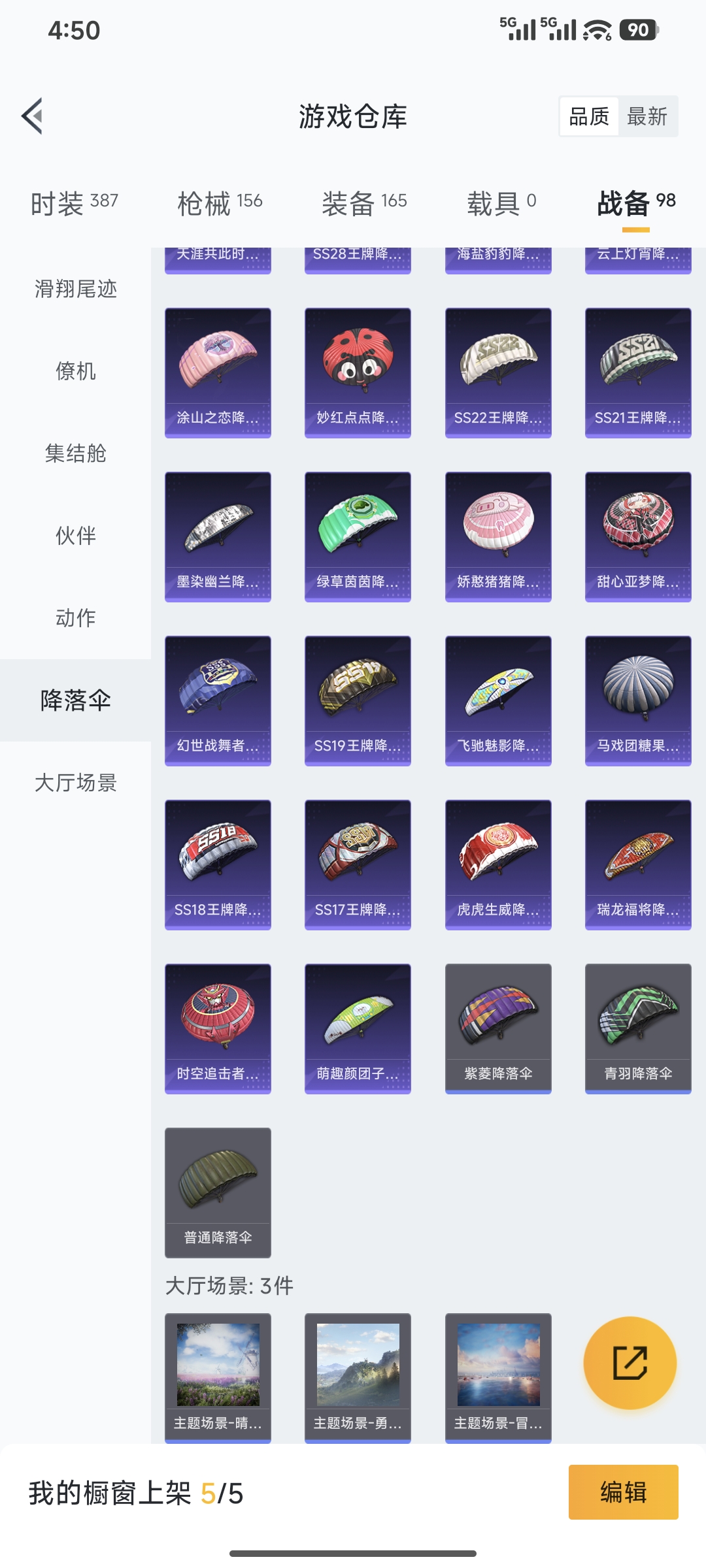
Task: Tap the back arrow to exit warehouse
Action: click(31, 114)
